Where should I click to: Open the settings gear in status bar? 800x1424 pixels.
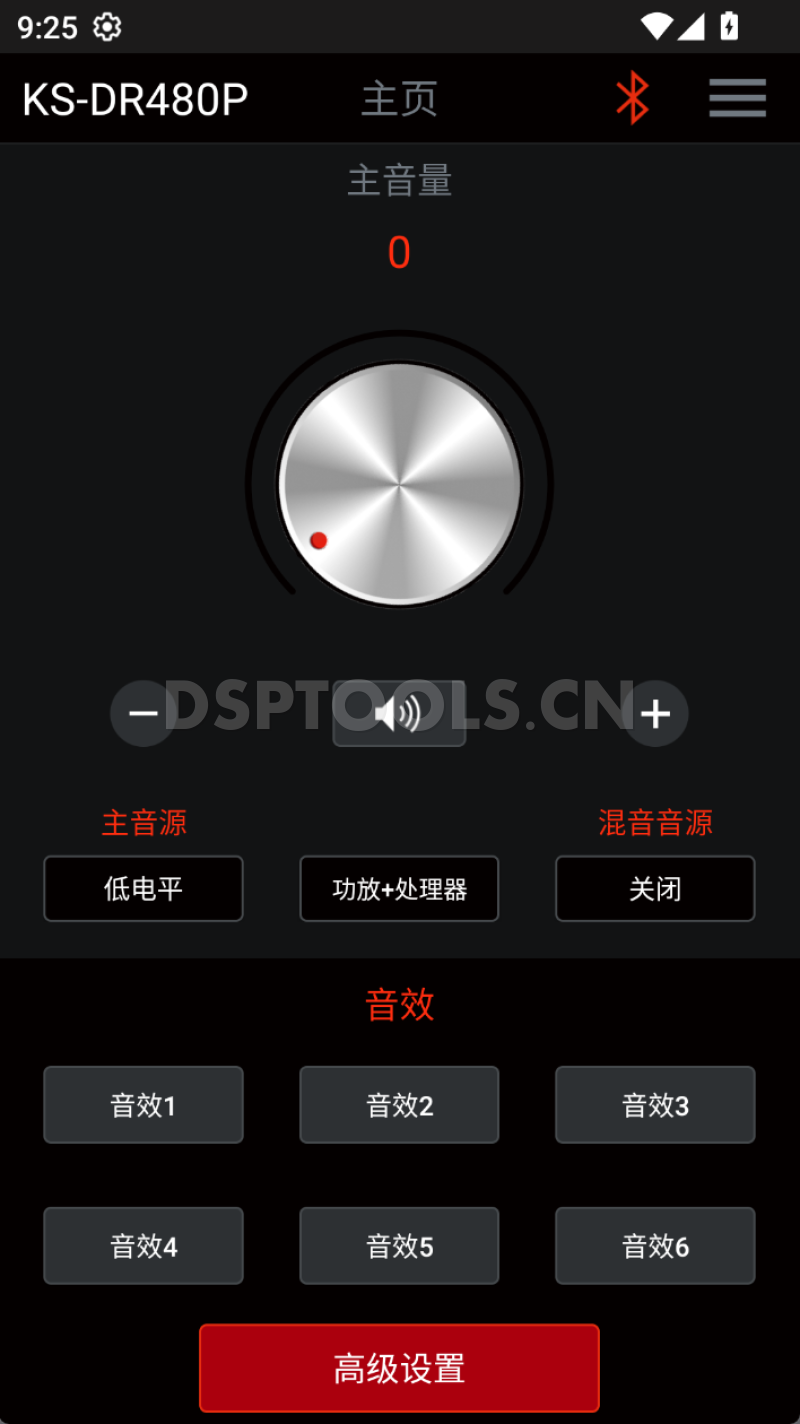106,27
